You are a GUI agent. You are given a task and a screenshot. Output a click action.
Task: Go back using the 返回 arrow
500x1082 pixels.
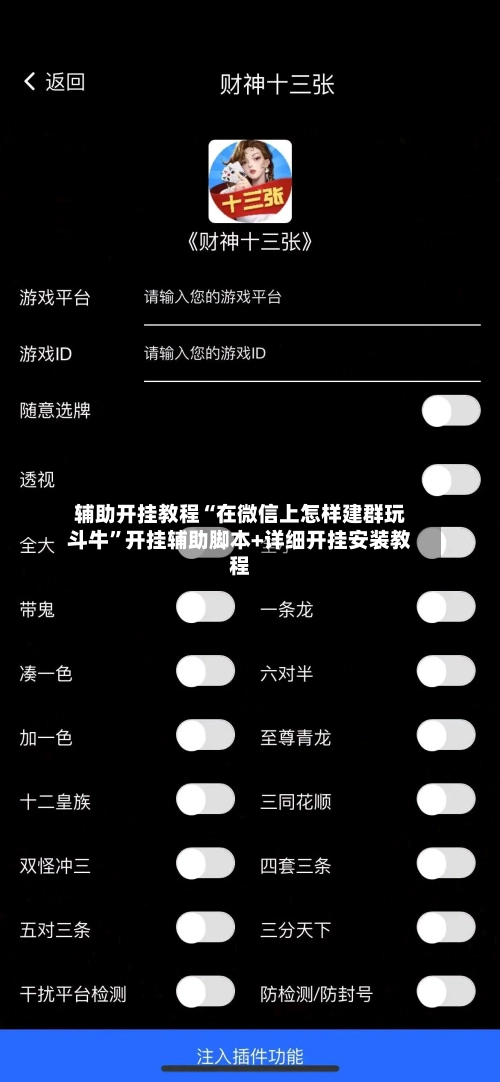[x=54, y=82]
